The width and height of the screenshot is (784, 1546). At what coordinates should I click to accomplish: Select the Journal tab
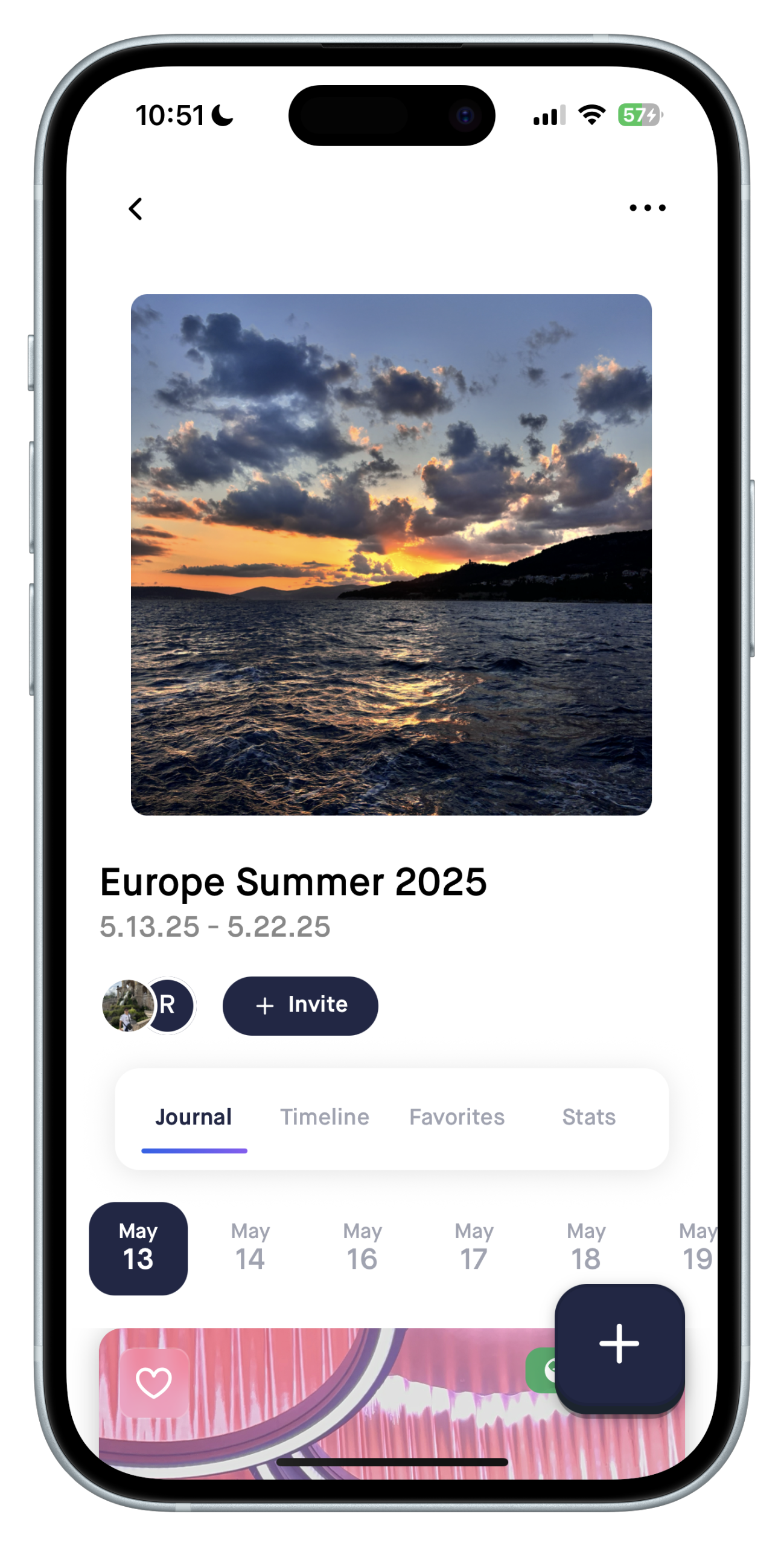(x=194, y=1117)
